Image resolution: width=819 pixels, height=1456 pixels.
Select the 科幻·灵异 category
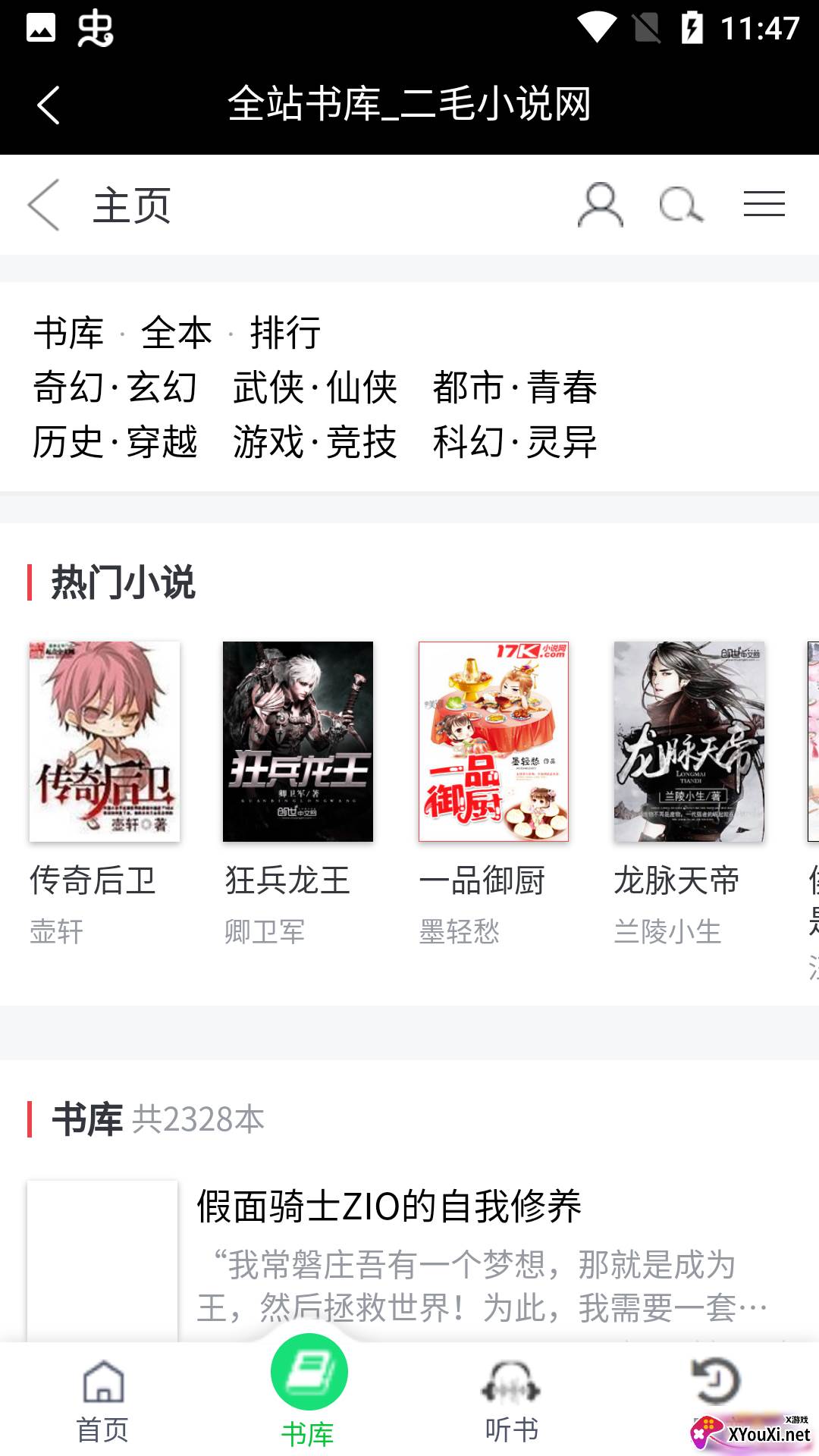(514, 442)
